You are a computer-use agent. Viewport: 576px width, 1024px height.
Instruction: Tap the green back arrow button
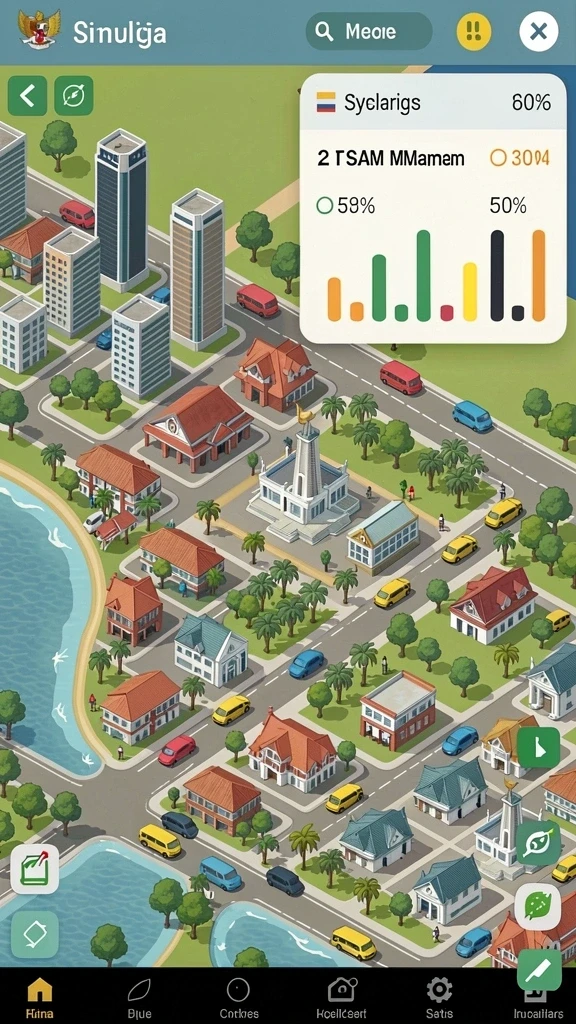(x=27, y=96)
